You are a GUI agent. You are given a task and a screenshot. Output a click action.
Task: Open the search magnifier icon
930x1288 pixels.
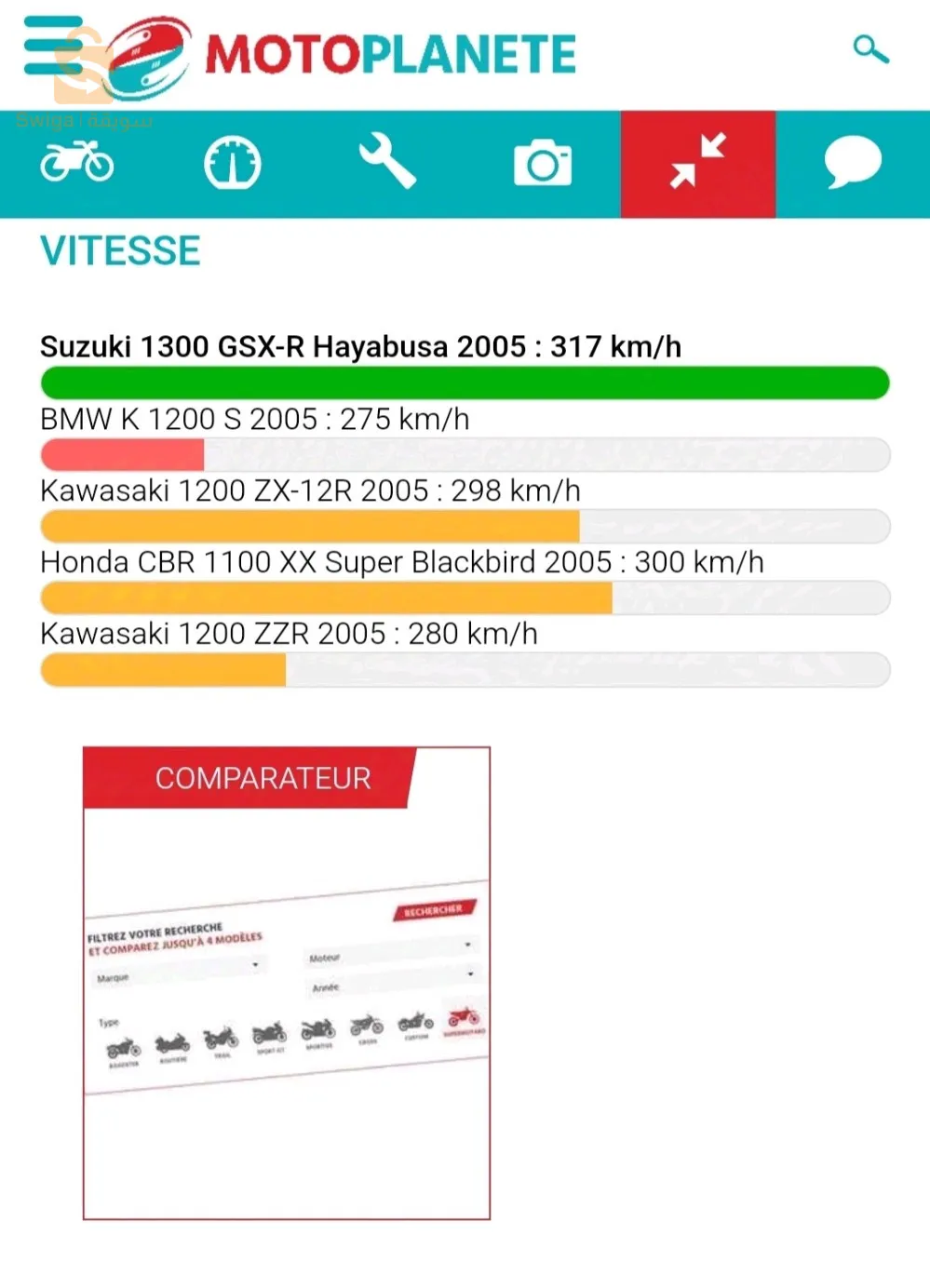[870, 48]
